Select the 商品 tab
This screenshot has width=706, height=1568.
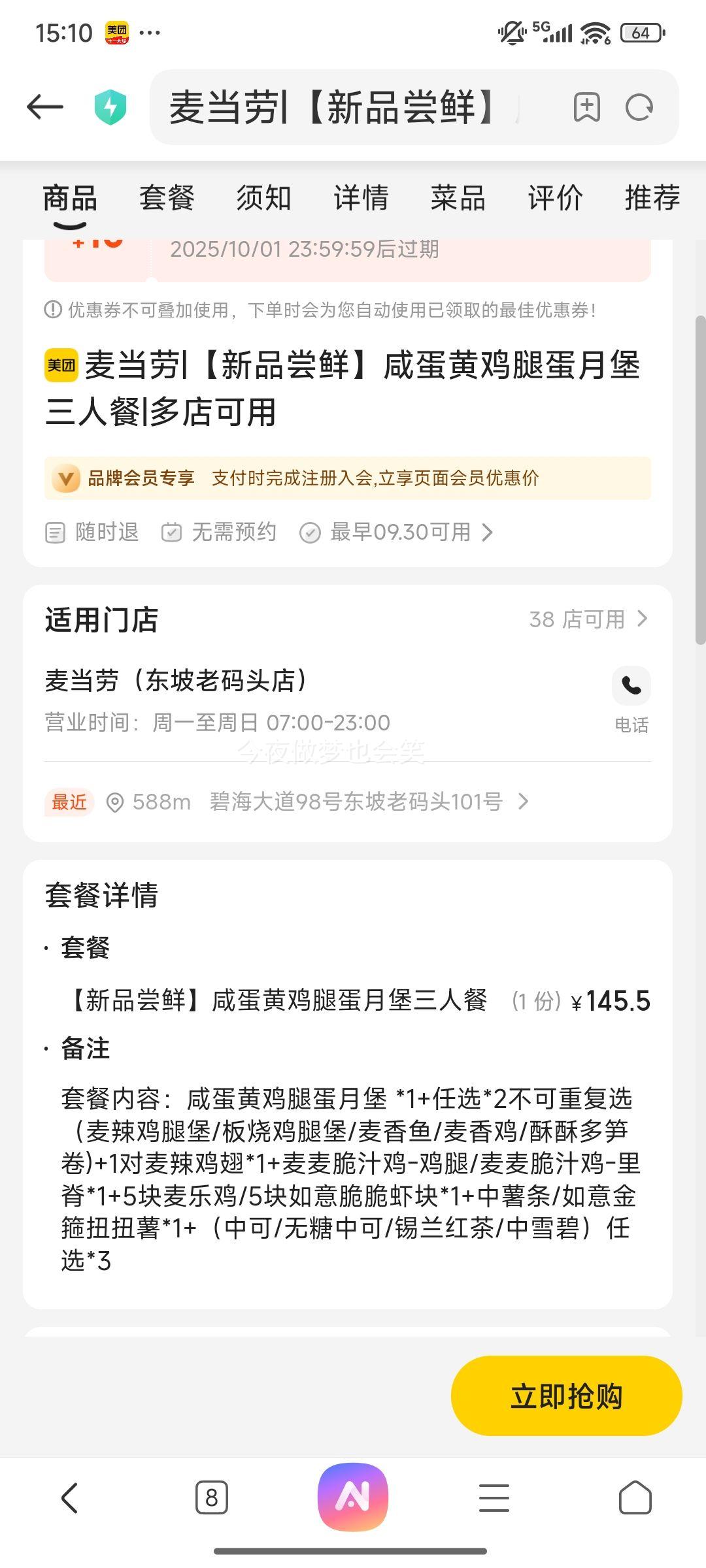70,198
